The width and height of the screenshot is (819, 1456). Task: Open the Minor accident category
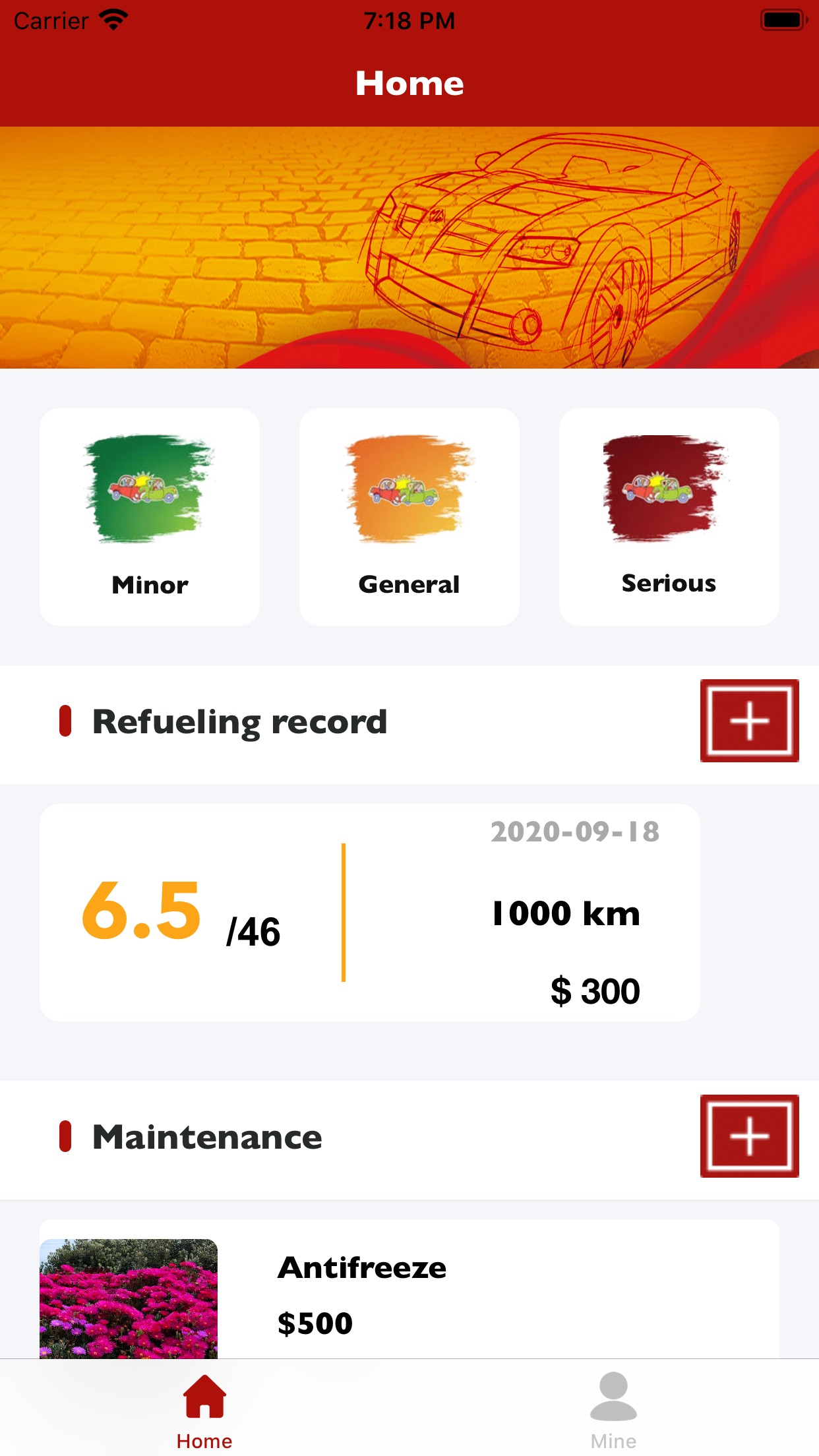pyautogui.click(x=150, y=516)
